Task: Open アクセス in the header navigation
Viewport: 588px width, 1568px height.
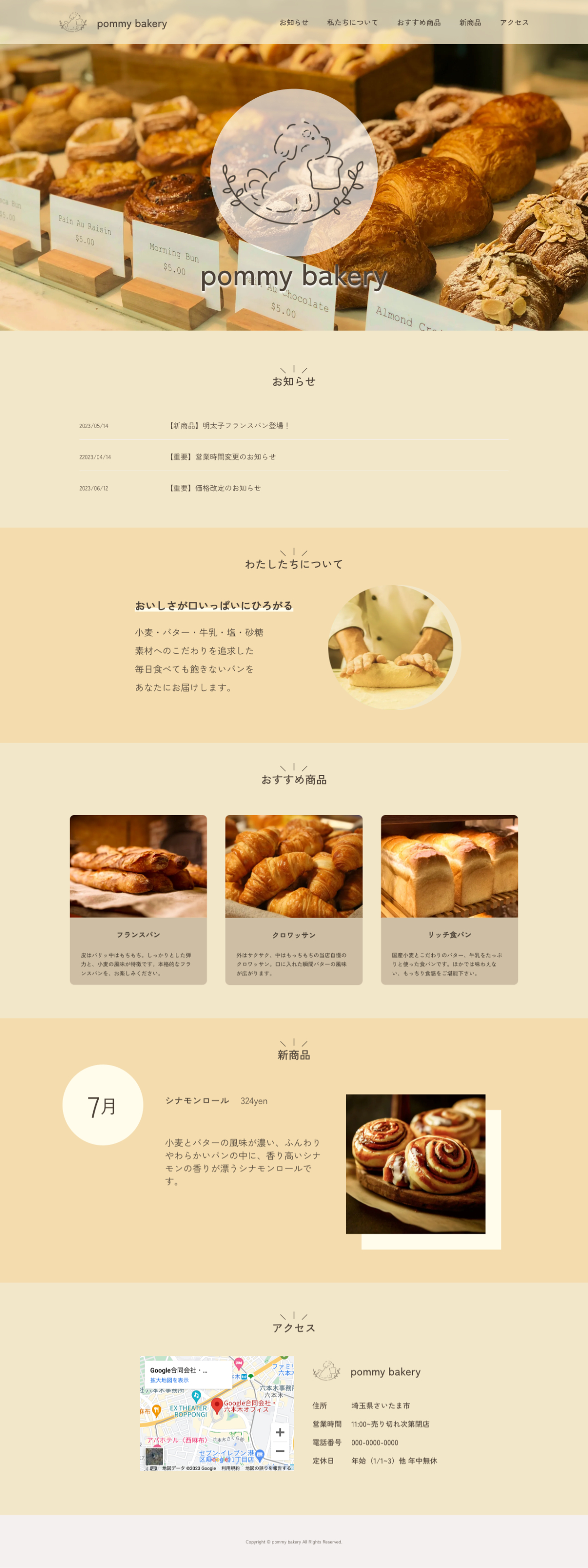Action: [514, 23]
